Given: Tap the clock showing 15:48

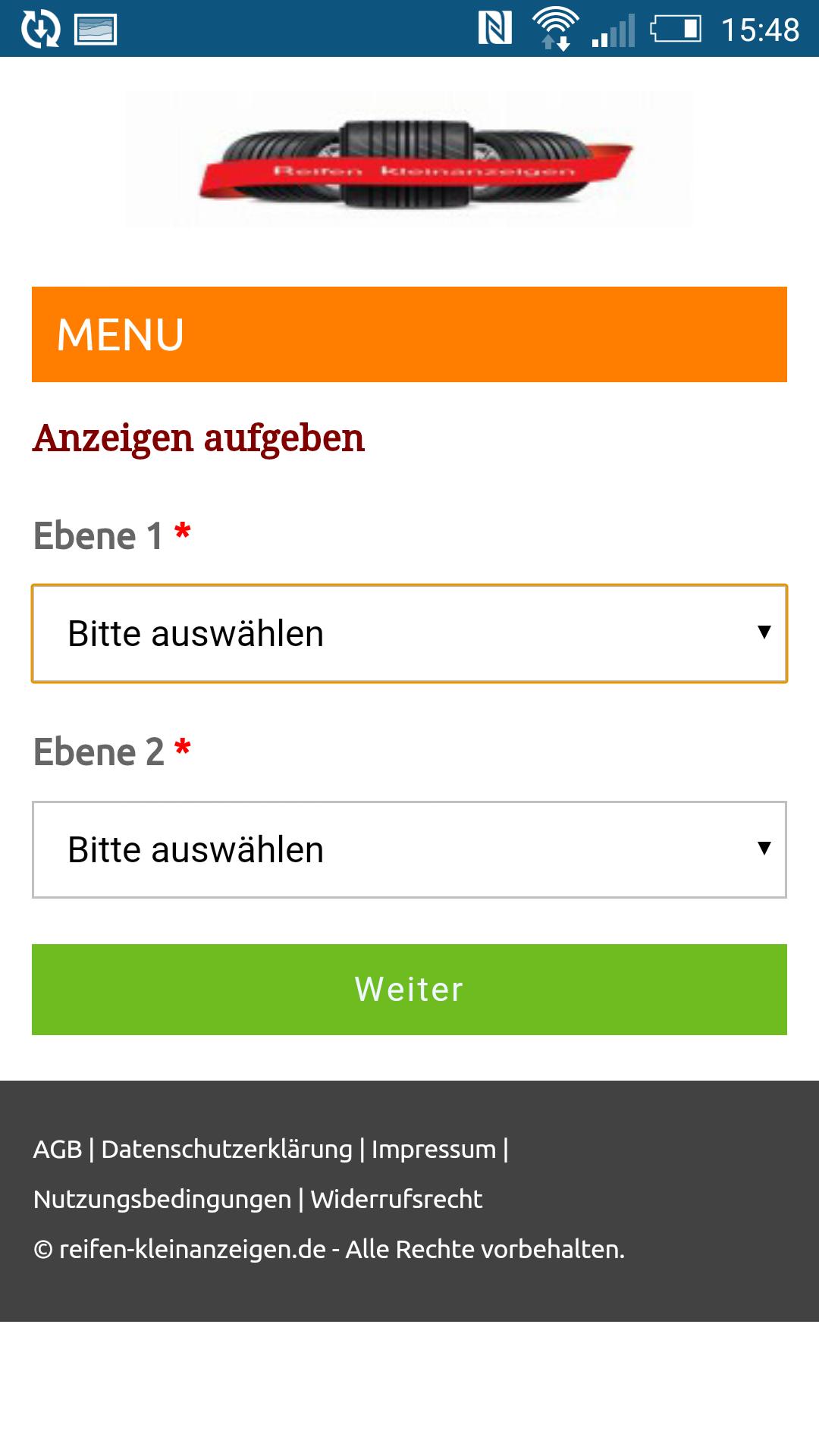Looking at the screenshot, I should [761, 29].
